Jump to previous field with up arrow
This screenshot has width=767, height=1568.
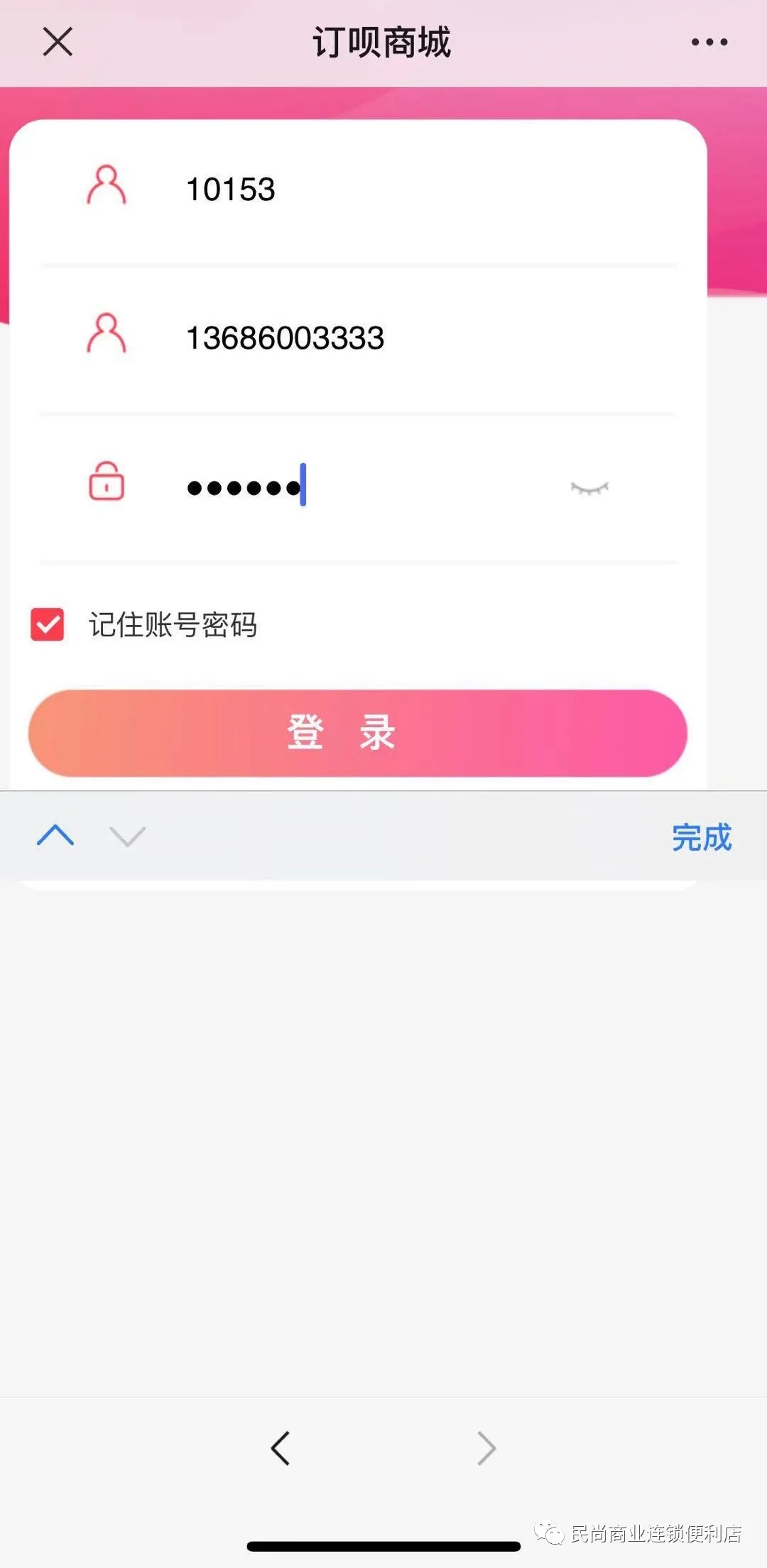point(55,836)
